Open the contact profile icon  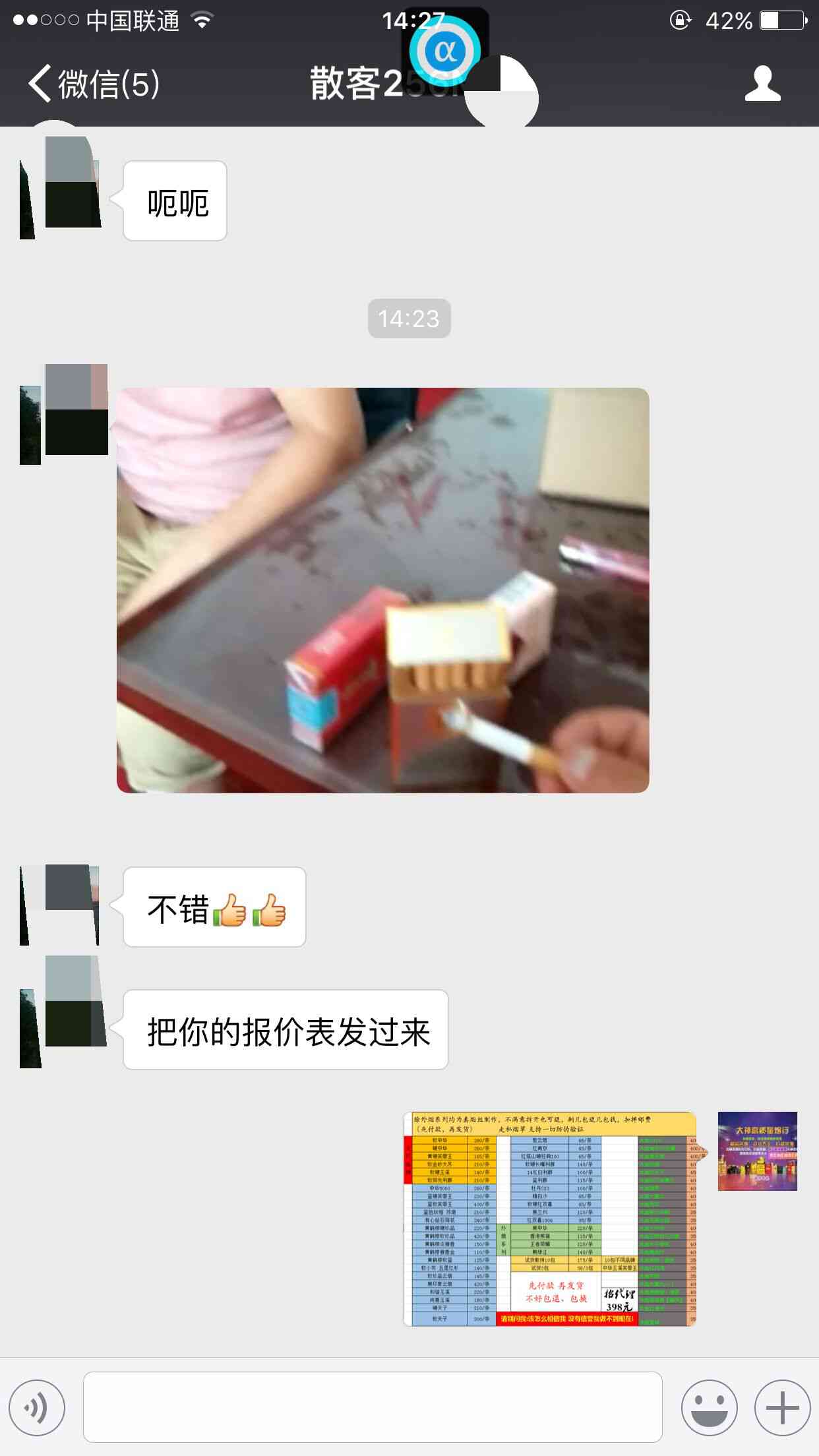pyautogui.click(x=762, y=84)
